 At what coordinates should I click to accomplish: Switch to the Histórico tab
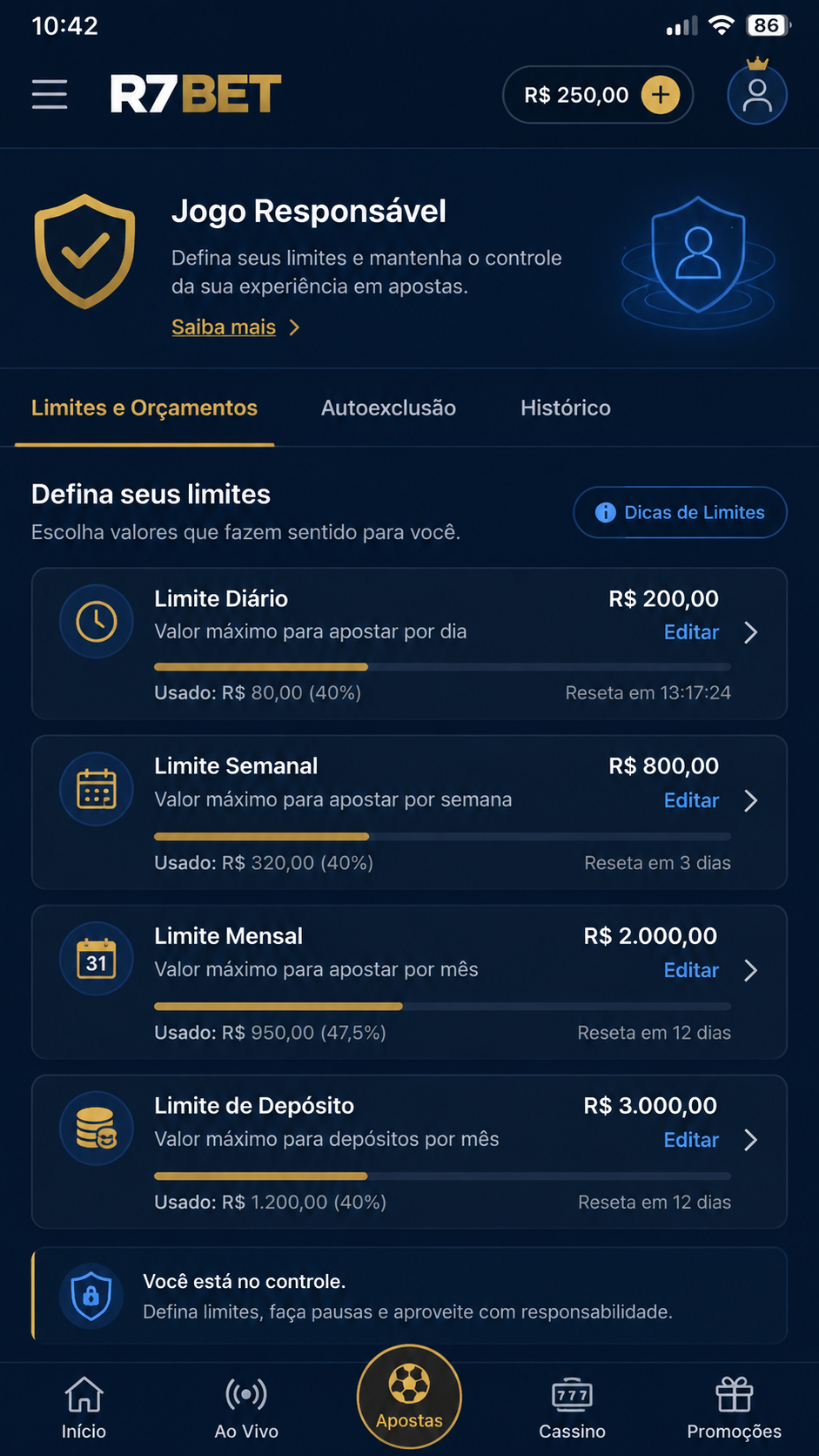pos(566,408)
